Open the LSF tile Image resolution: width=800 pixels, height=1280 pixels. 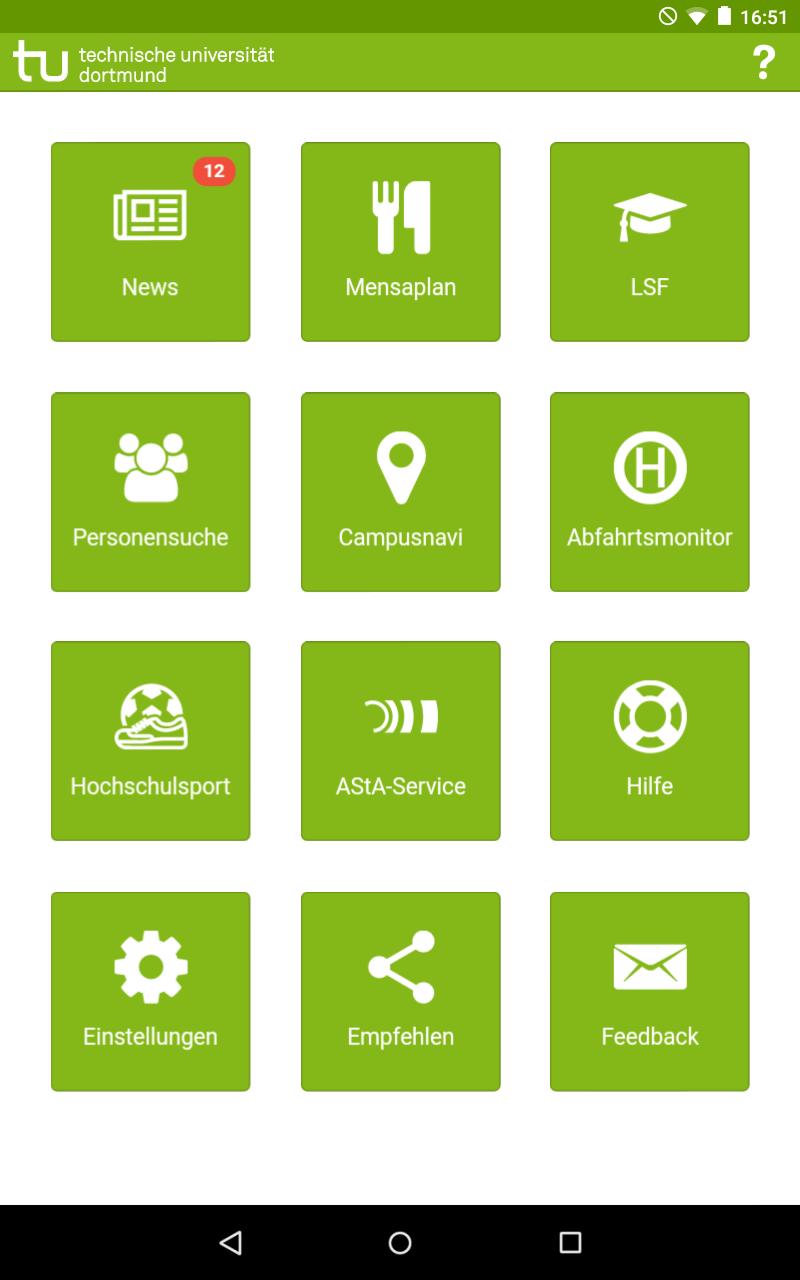coord(649,242)
